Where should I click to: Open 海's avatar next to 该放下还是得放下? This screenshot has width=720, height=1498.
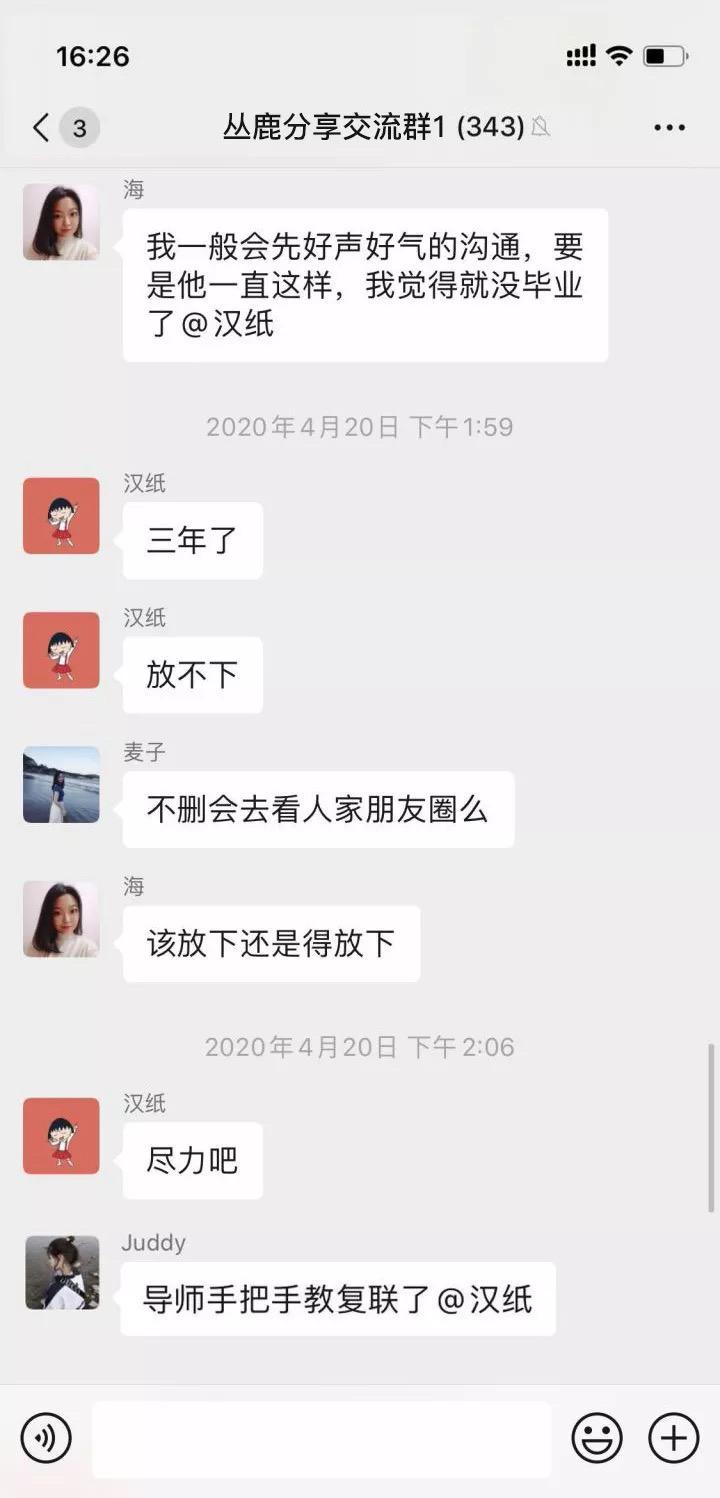[x=62, y=919]
